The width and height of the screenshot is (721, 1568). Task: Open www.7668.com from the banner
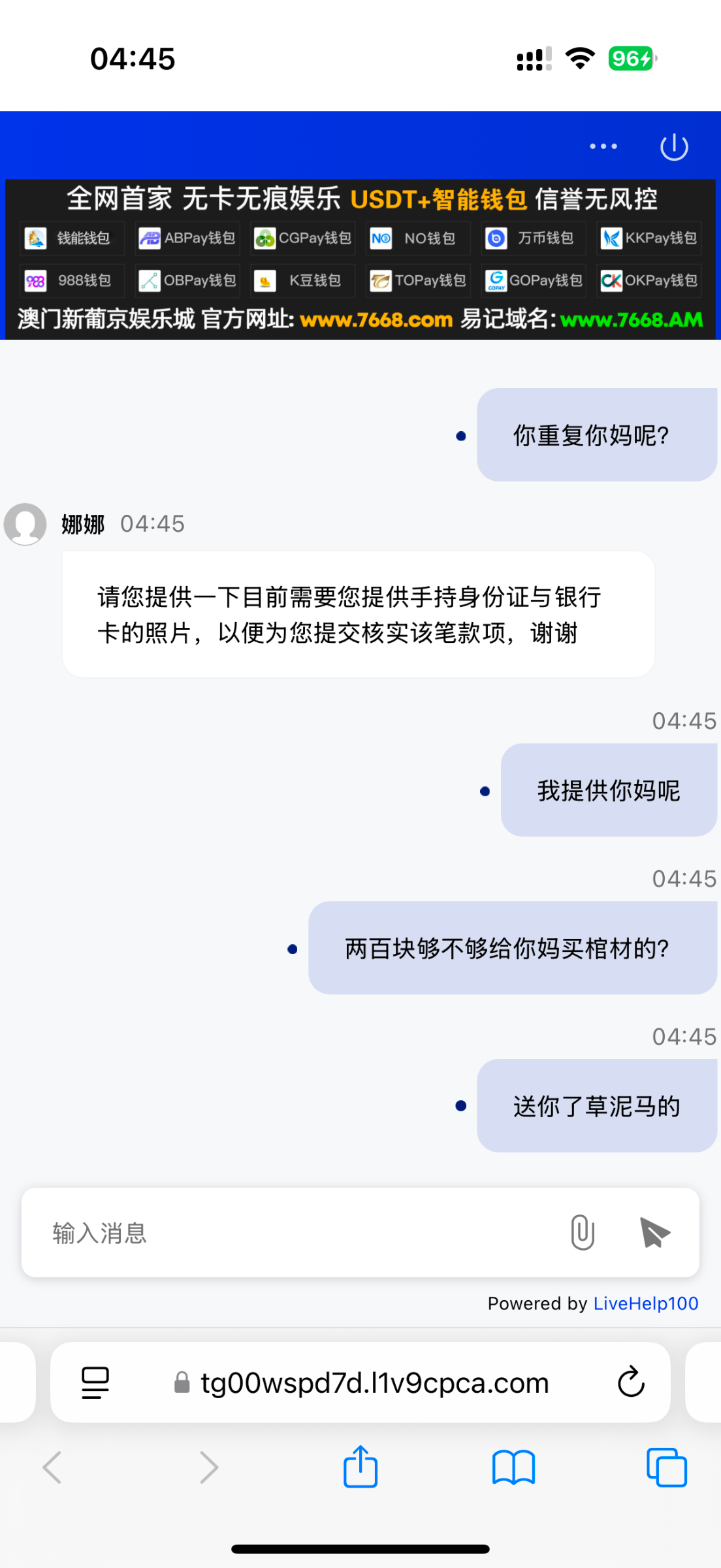click(x=376, y=320)
